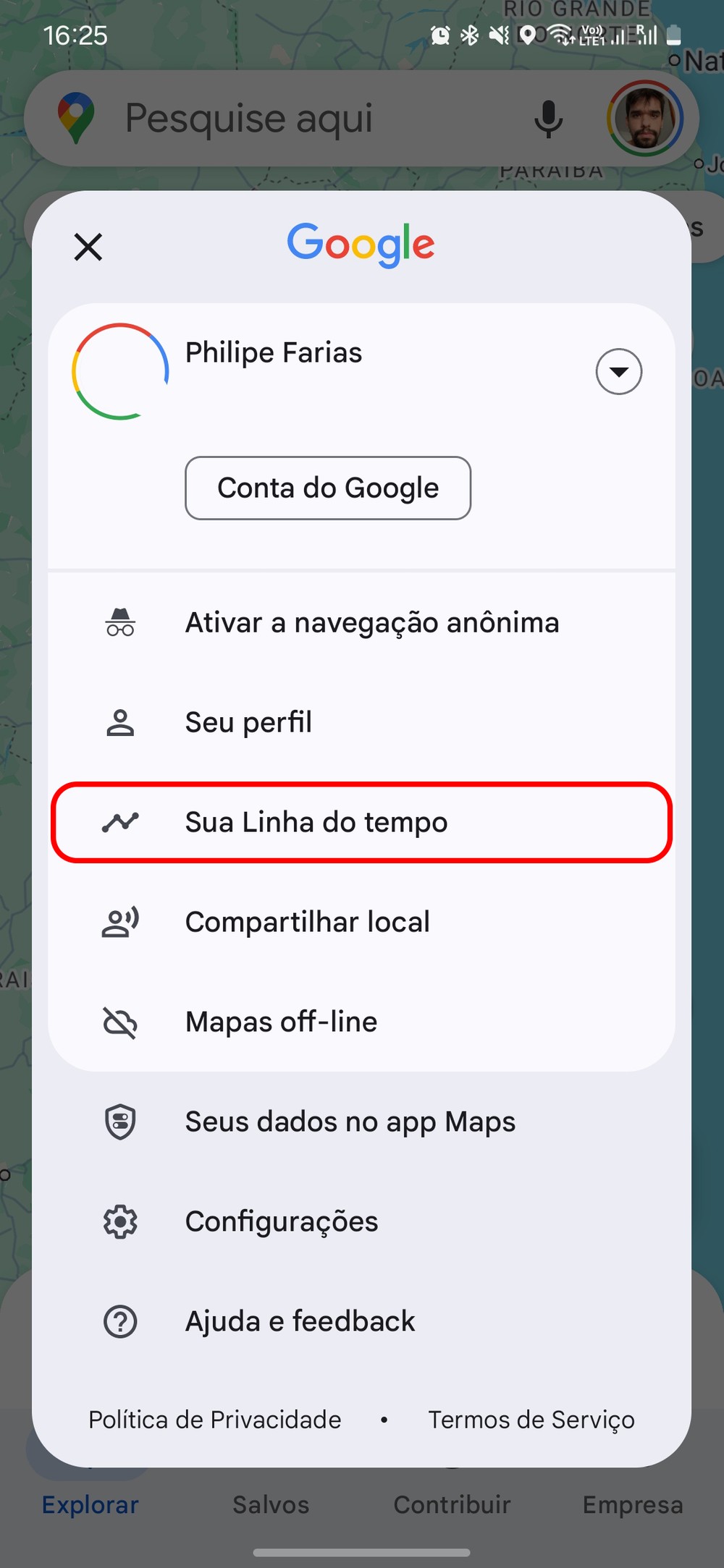This screenshot has width=724, height=1568.
Task: Close the Google account menu
Action: point(88,247)
